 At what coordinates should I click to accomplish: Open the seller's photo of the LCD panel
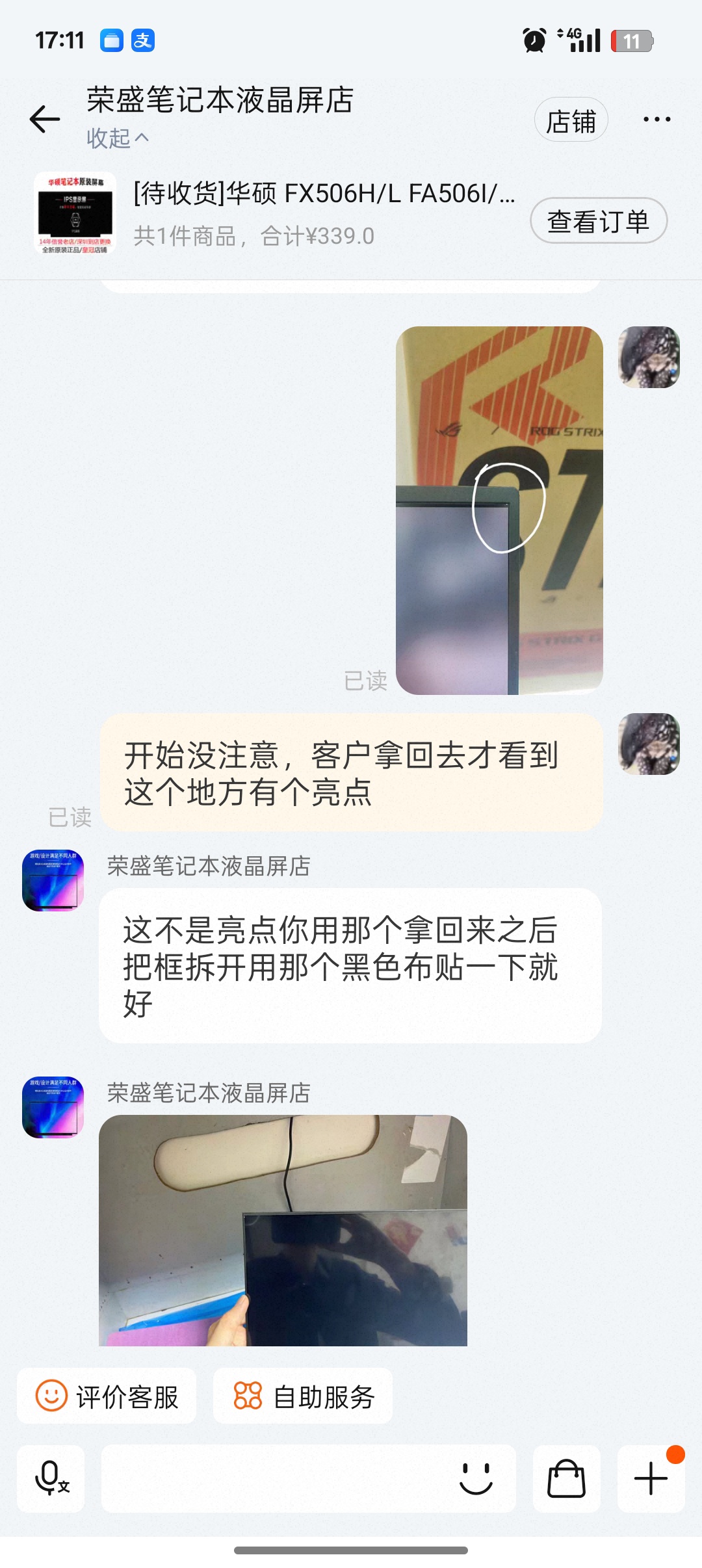pos(283,1230)
